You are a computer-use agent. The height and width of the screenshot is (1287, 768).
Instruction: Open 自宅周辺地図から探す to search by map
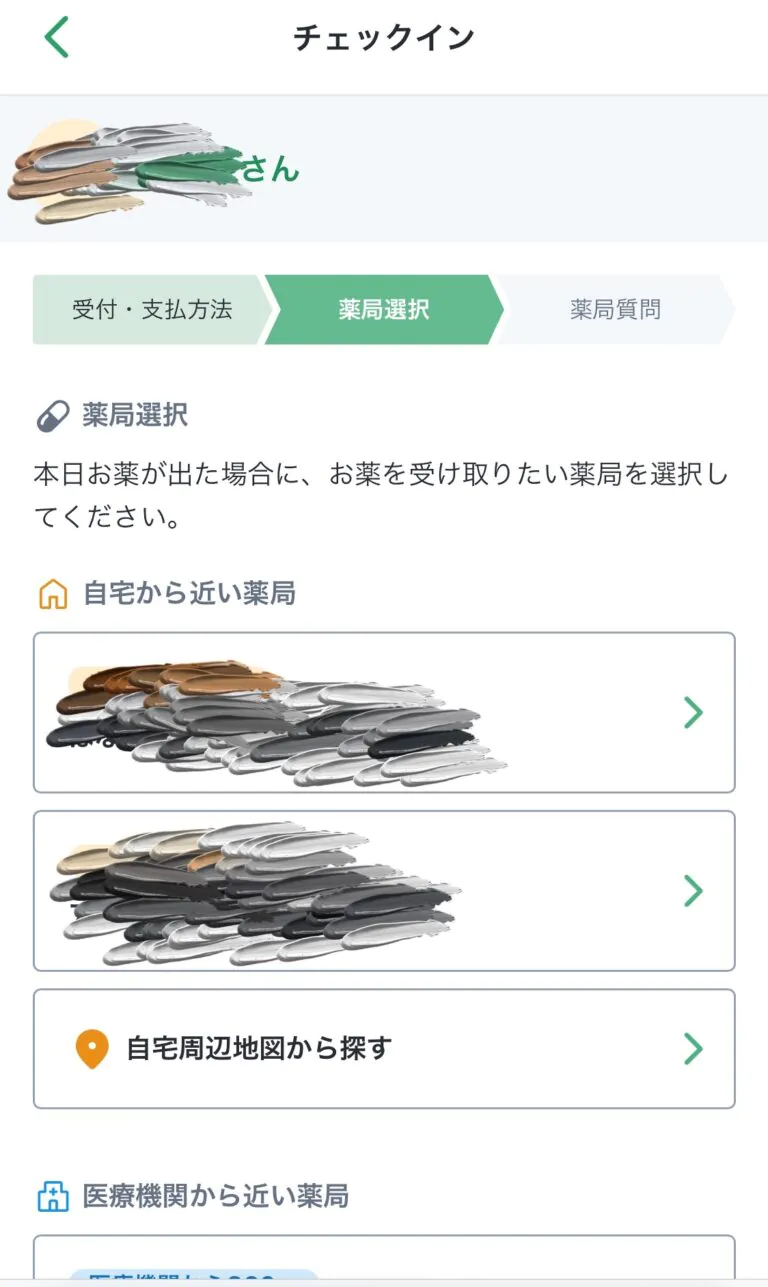click(x=384, y=1049)
